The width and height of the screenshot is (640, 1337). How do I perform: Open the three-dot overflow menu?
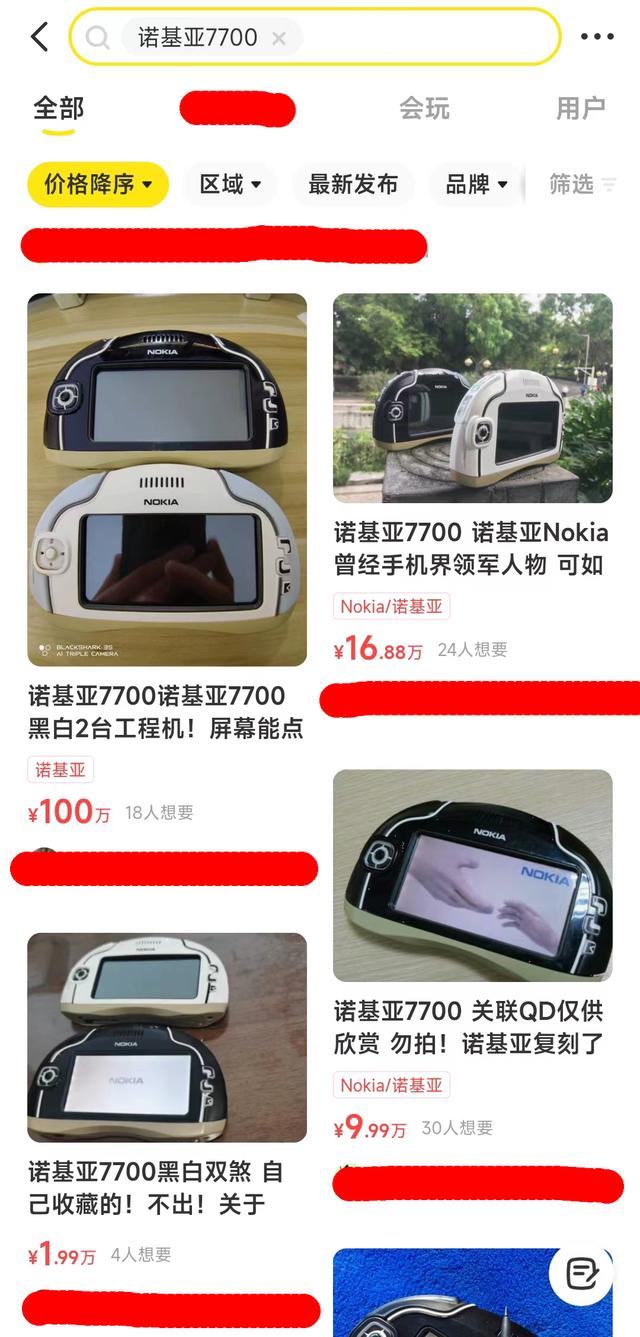pyautogui.click(x=597, y=38)
